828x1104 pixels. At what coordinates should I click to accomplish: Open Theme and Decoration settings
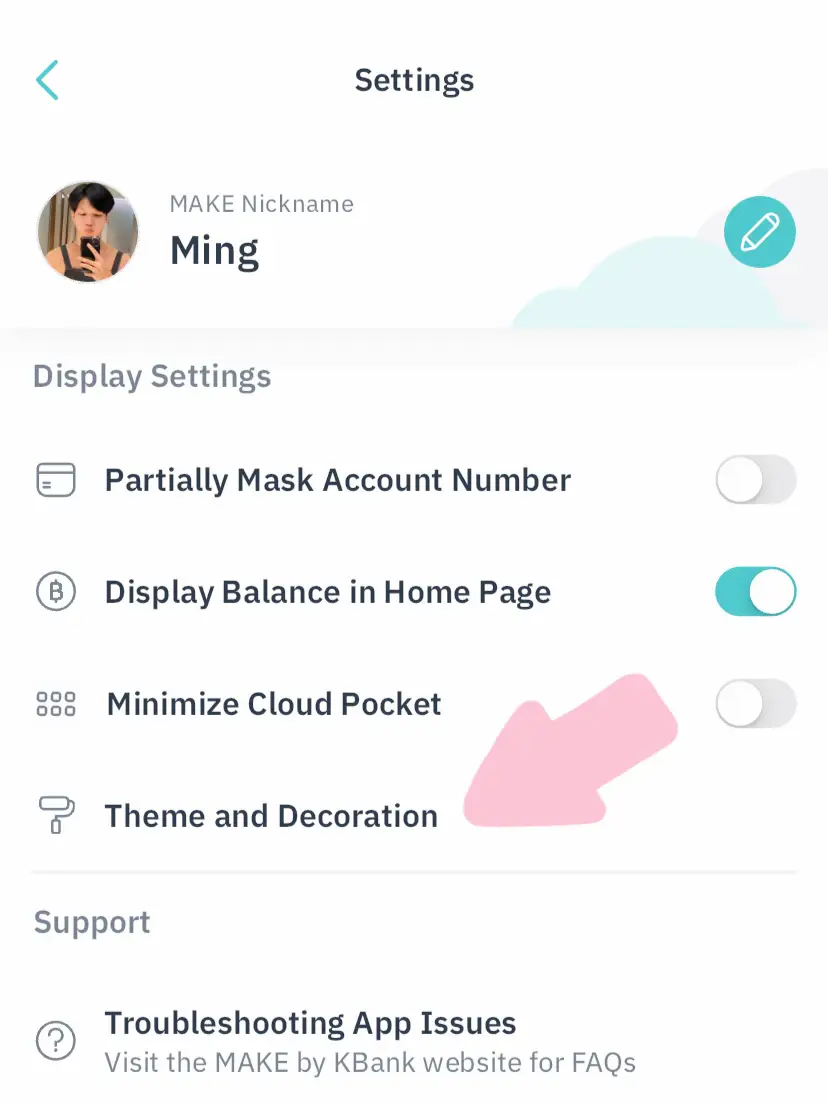(x=271, y=815)
